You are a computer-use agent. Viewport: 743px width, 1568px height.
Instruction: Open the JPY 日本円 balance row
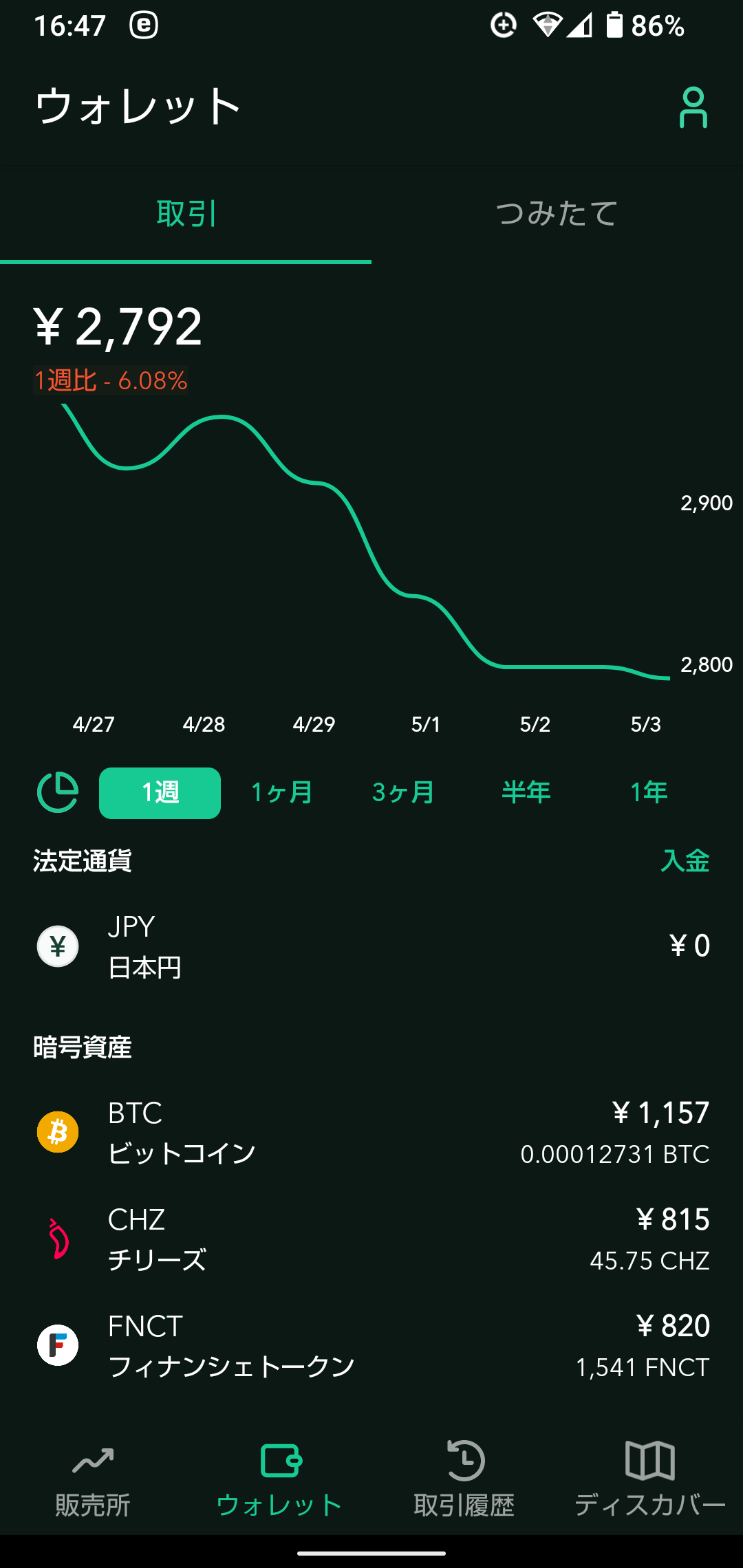[x=371, y=946]
